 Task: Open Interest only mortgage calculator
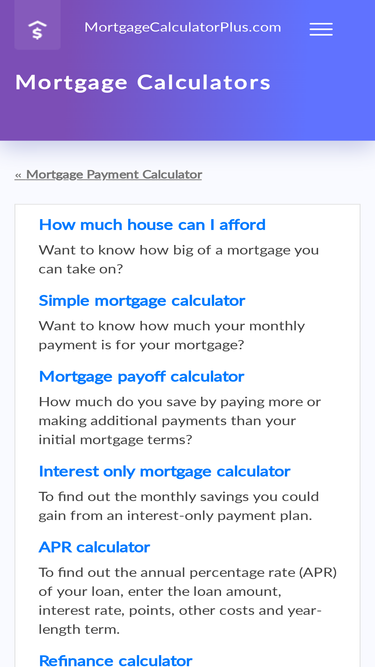(165, 471)
